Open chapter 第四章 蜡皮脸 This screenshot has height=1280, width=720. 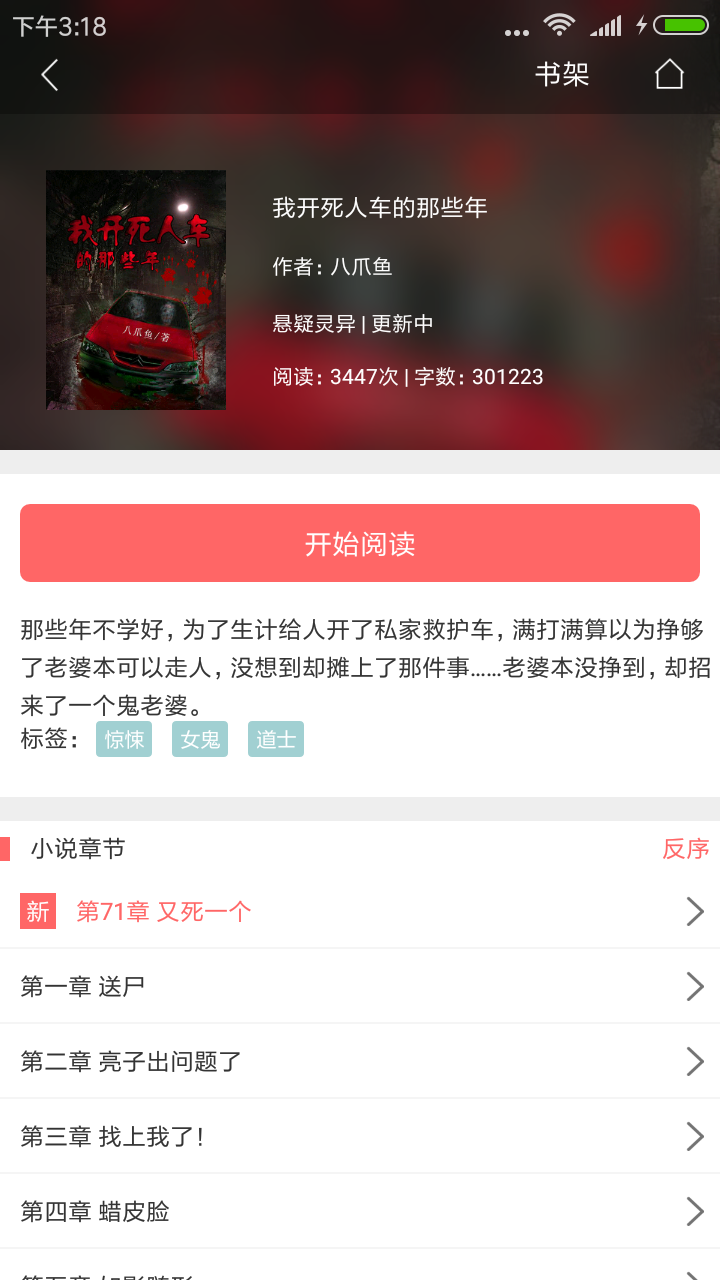click(360, 1211)
